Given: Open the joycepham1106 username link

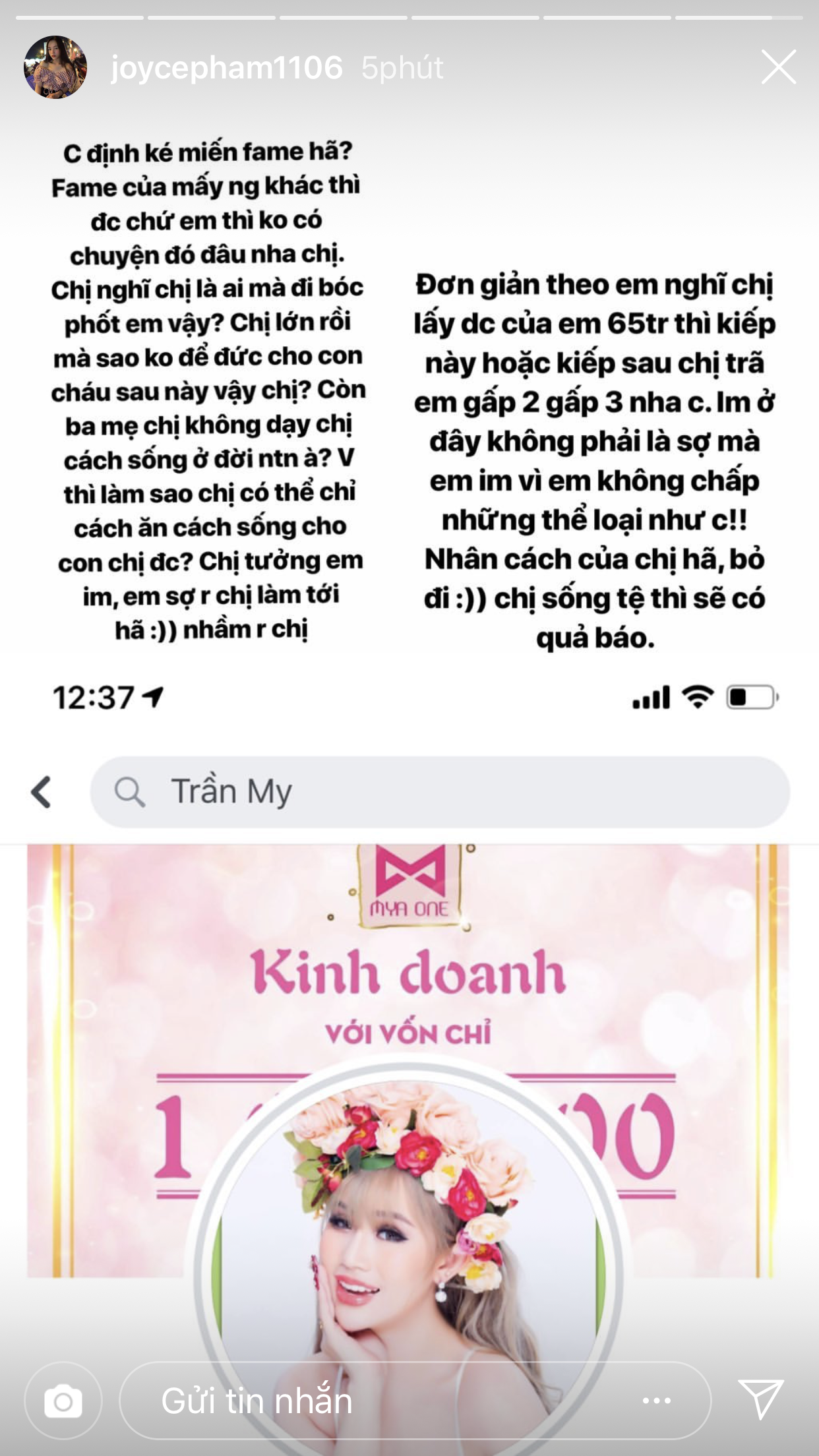Looking at the screenshot, I should click(x=227, y=68).
